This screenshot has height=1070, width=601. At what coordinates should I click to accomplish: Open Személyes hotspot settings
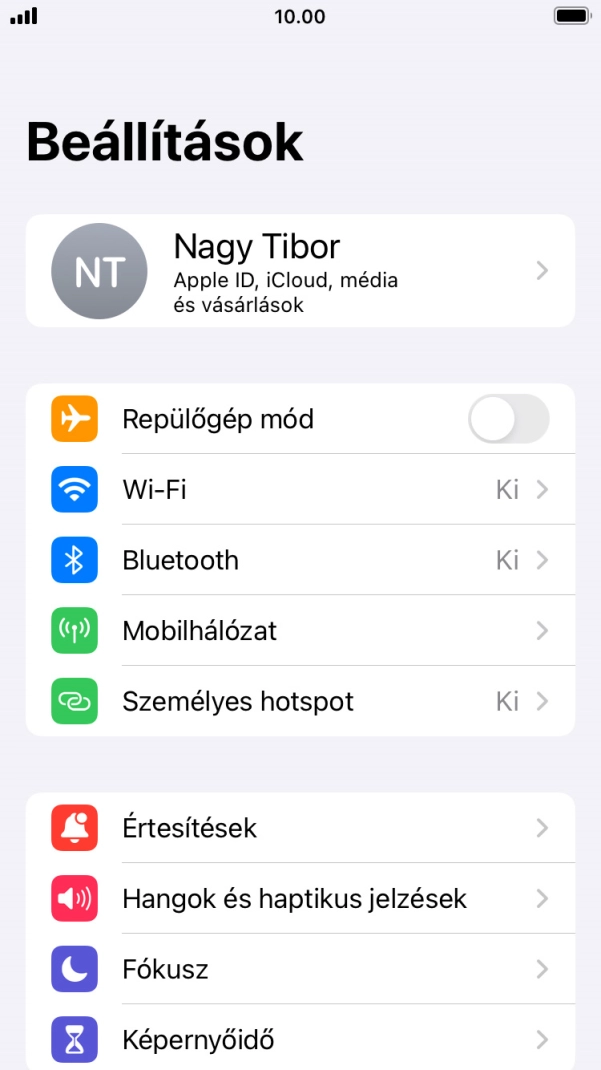click(x=300, y=702)
